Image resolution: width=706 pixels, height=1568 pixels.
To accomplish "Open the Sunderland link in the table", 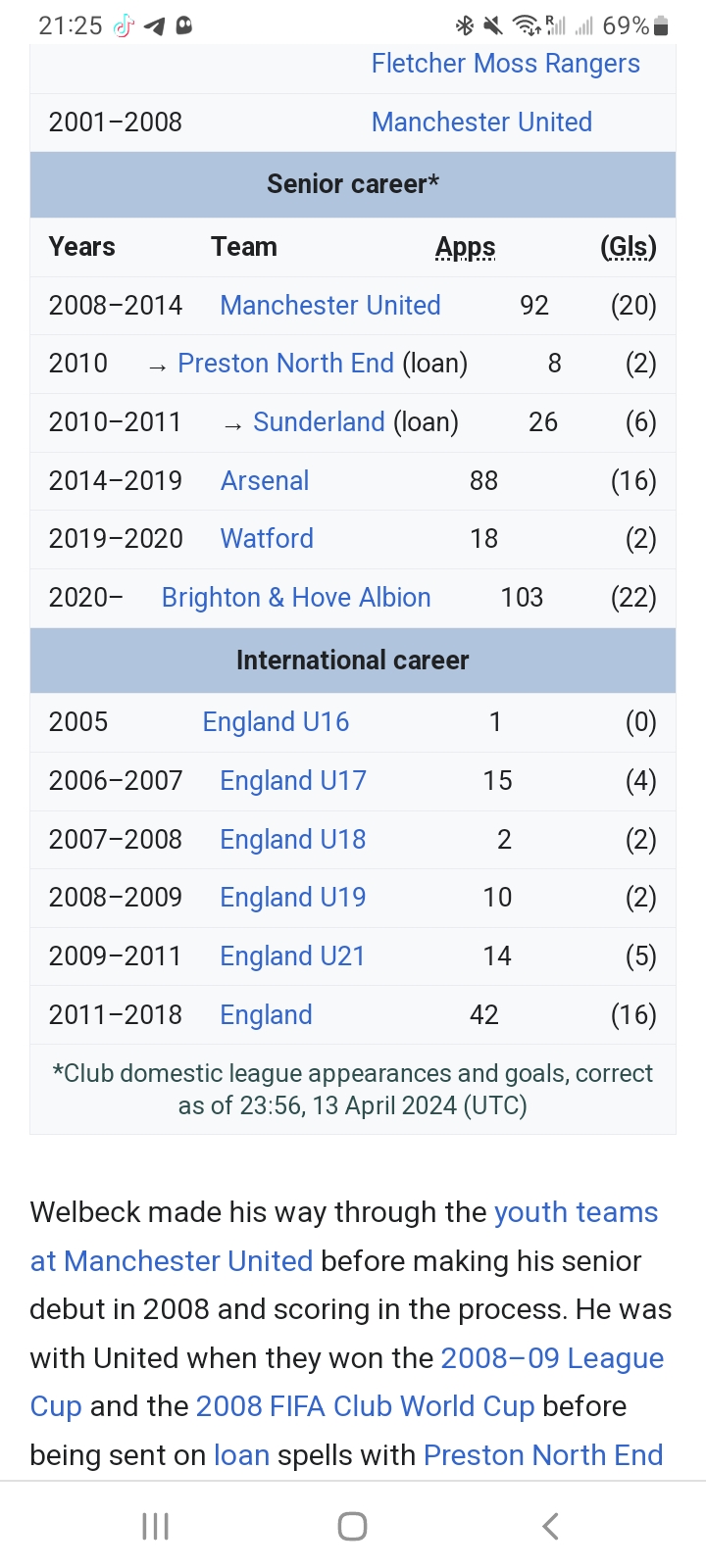I will 319,422.
